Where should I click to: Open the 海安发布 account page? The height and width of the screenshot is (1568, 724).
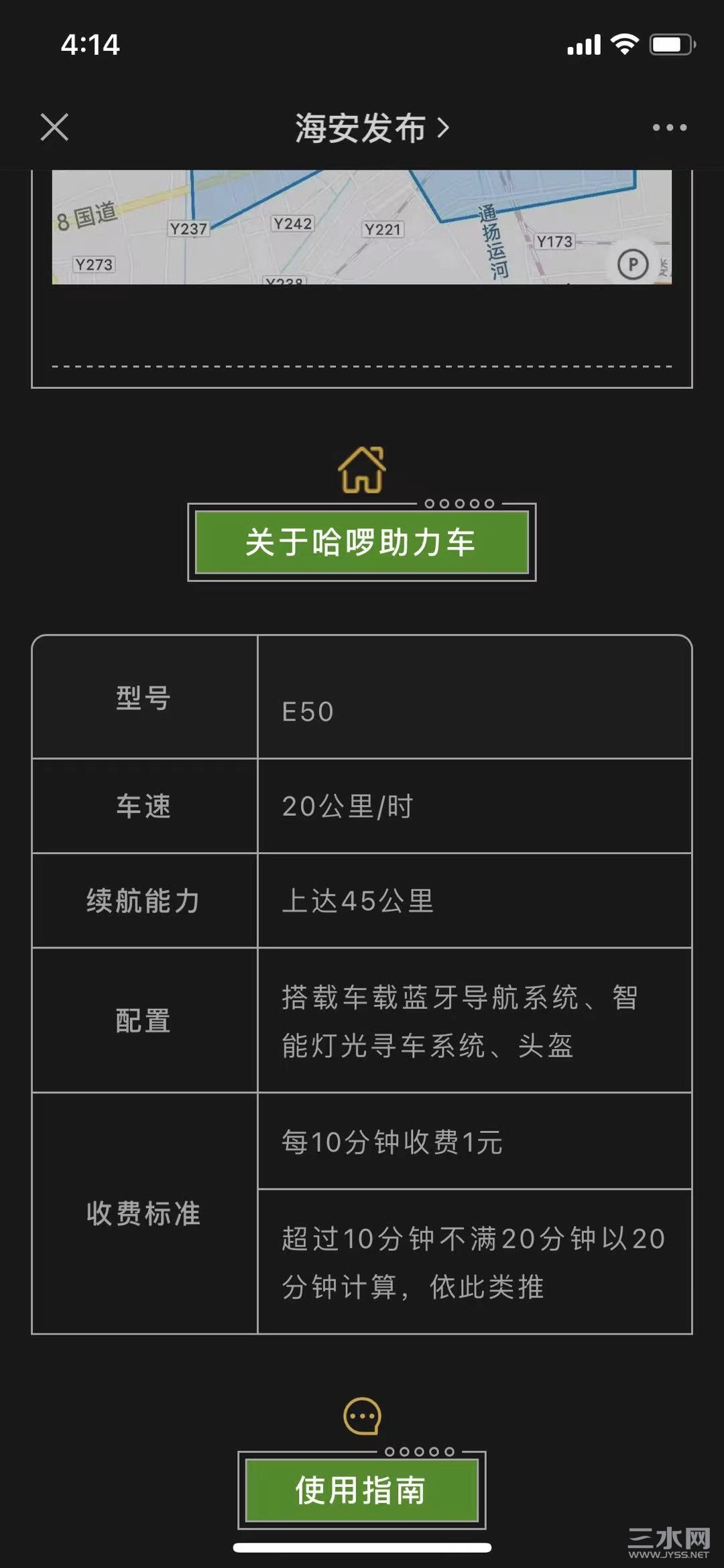pos(371,127)
